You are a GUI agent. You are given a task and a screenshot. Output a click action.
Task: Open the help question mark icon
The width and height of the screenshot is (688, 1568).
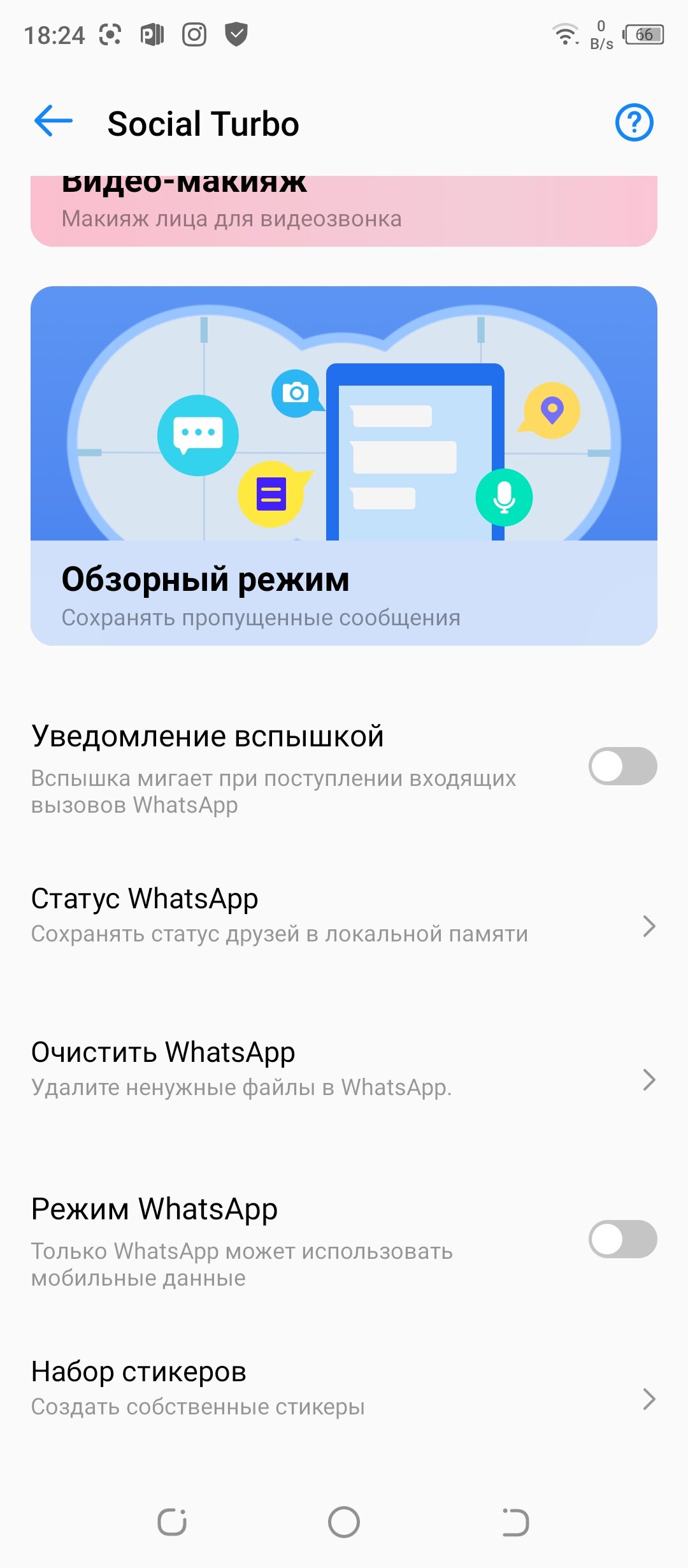click(634, 122)
